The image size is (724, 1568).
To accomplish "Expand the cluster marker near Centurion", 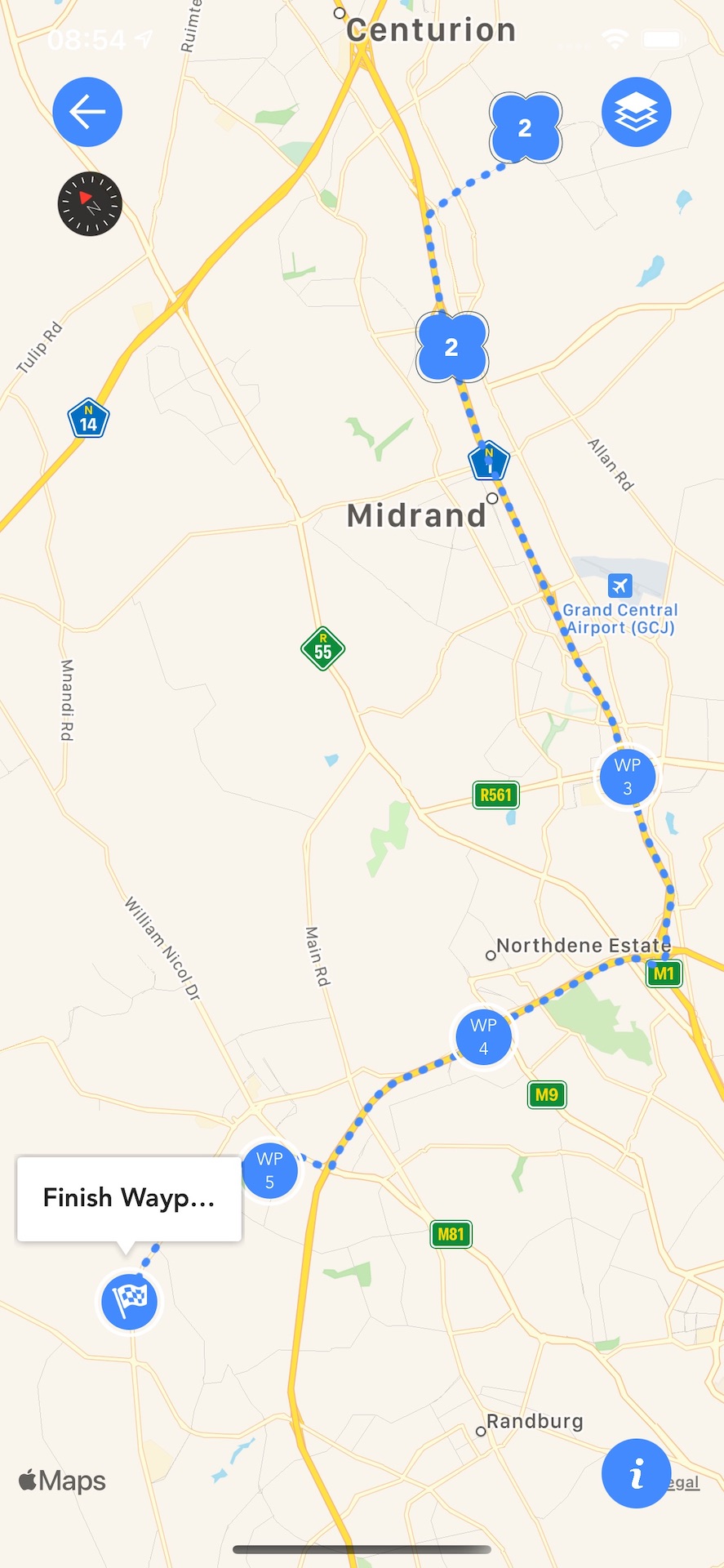I will (x=525, y=128).
